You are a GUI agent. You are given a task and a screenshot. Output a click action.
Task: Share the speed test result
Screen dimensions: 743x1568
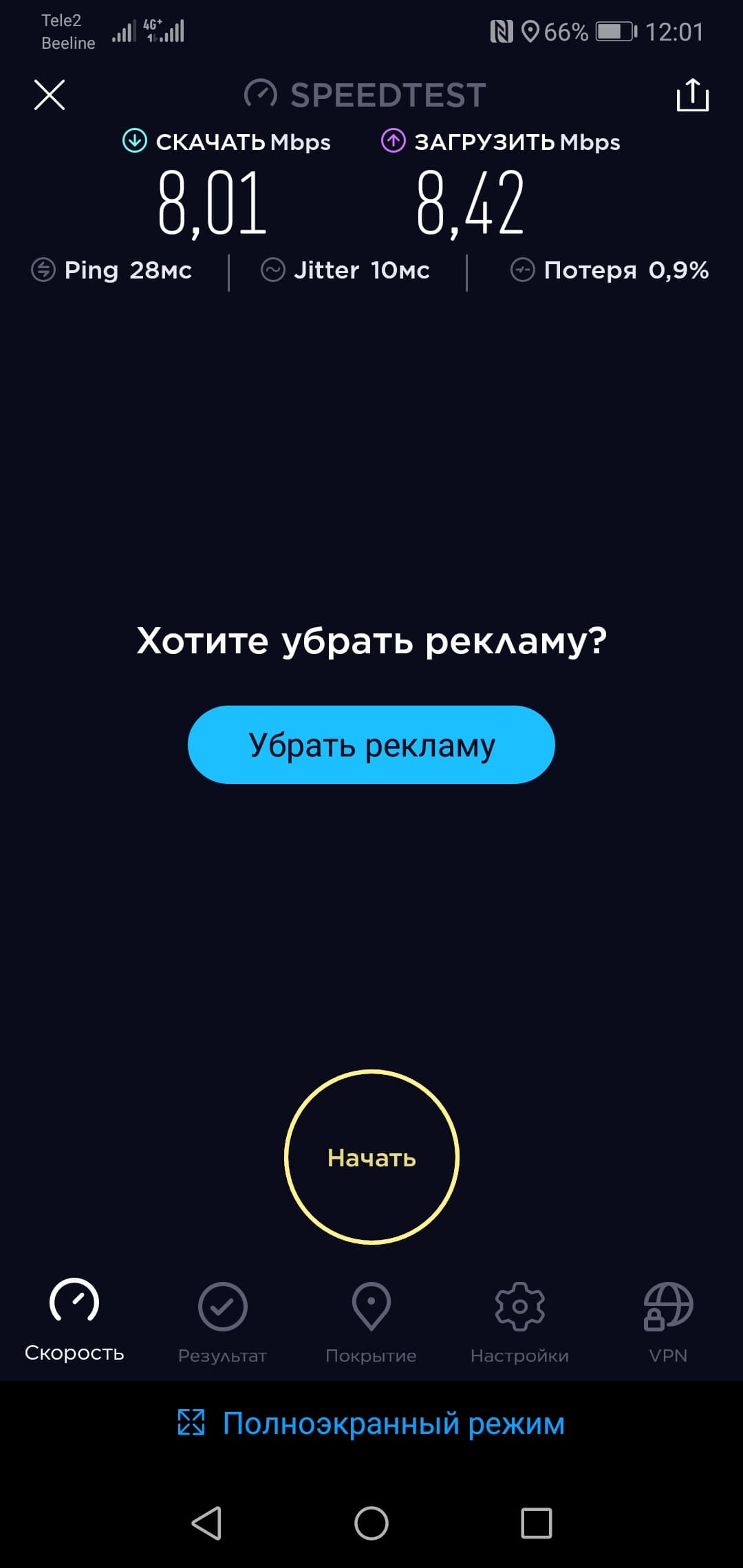point(692,95)
